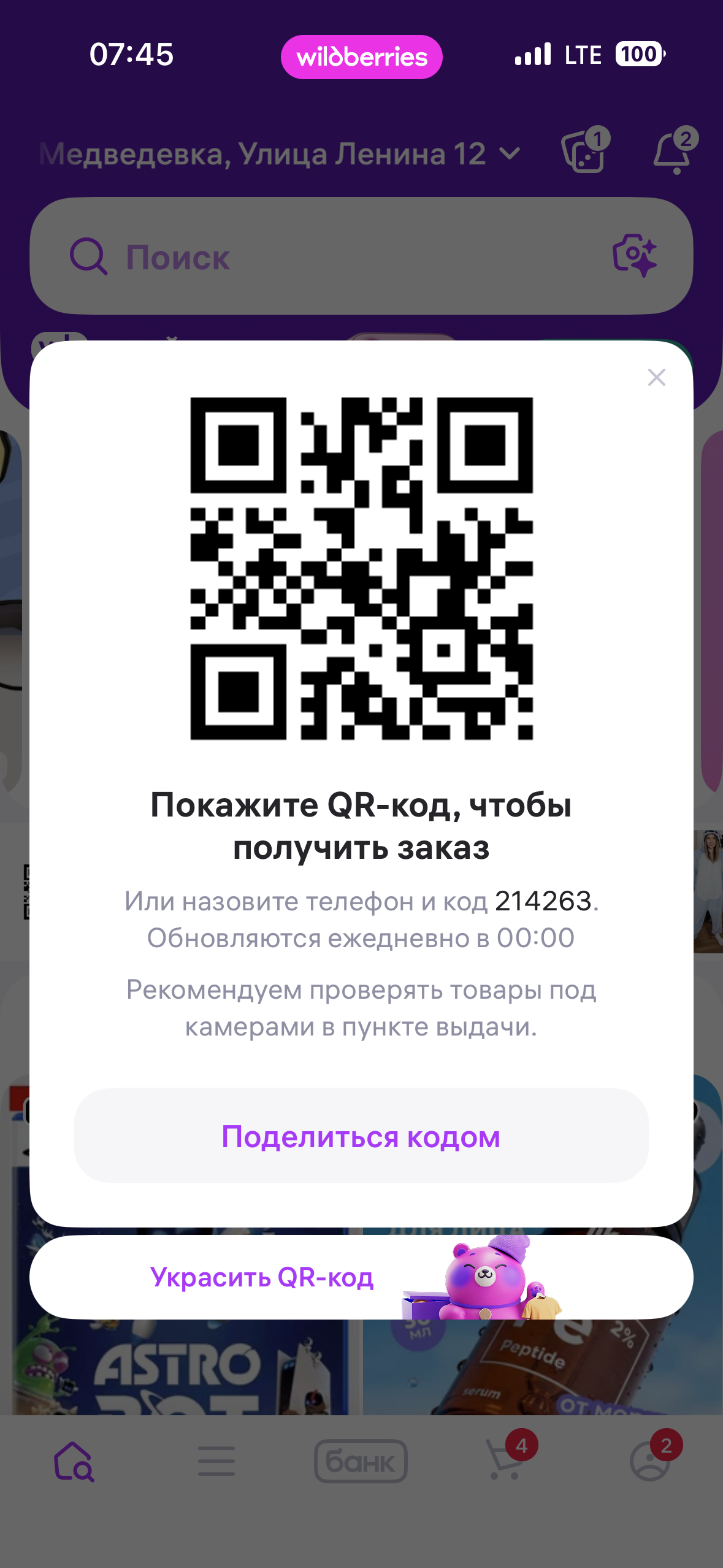723x1568 pixels.
Task: Tap the Поделиться кодом button
Action: click(361, 1136)
